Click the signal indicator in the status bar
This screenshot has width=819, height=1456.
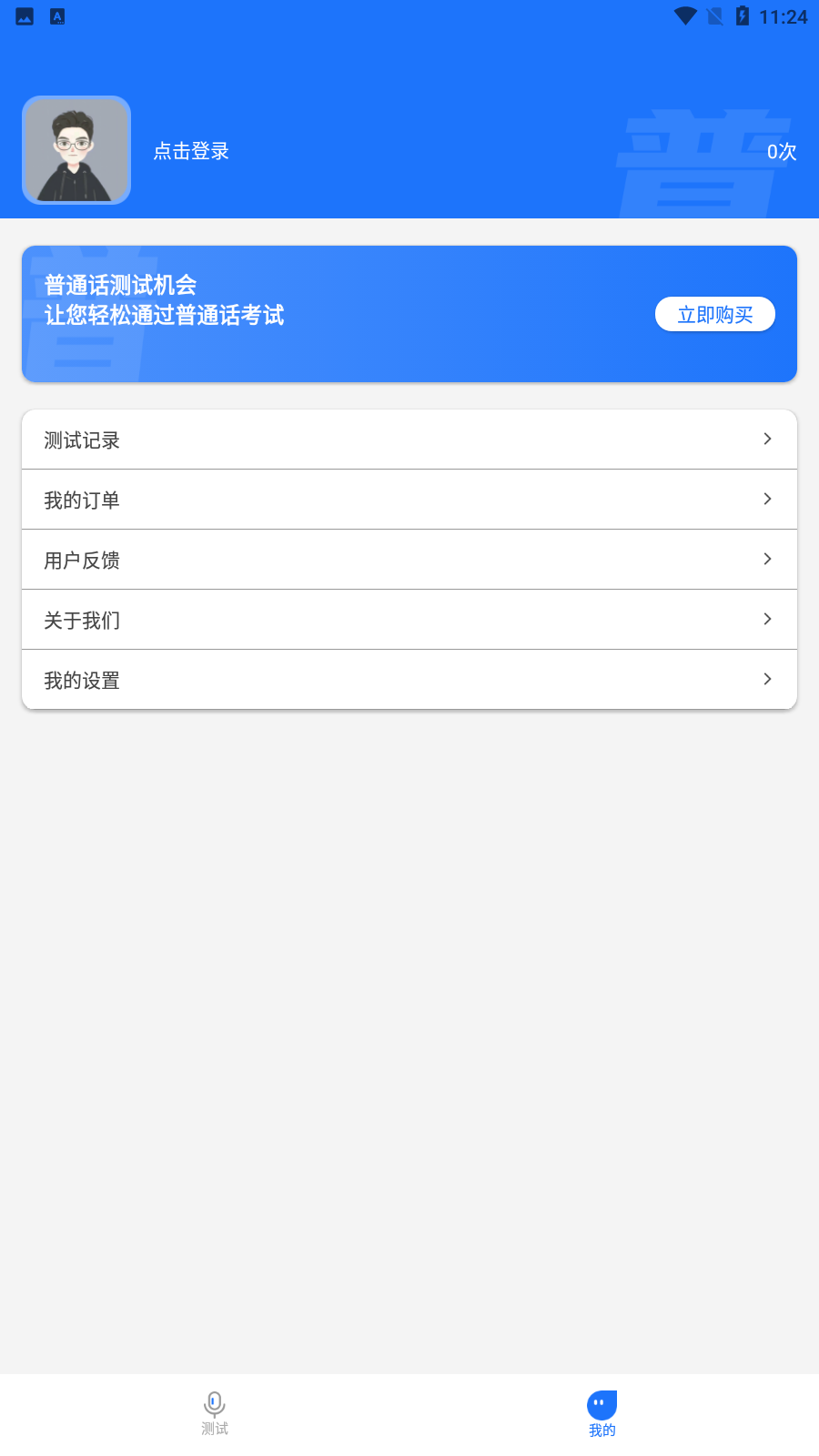click(x=715, y=15)
